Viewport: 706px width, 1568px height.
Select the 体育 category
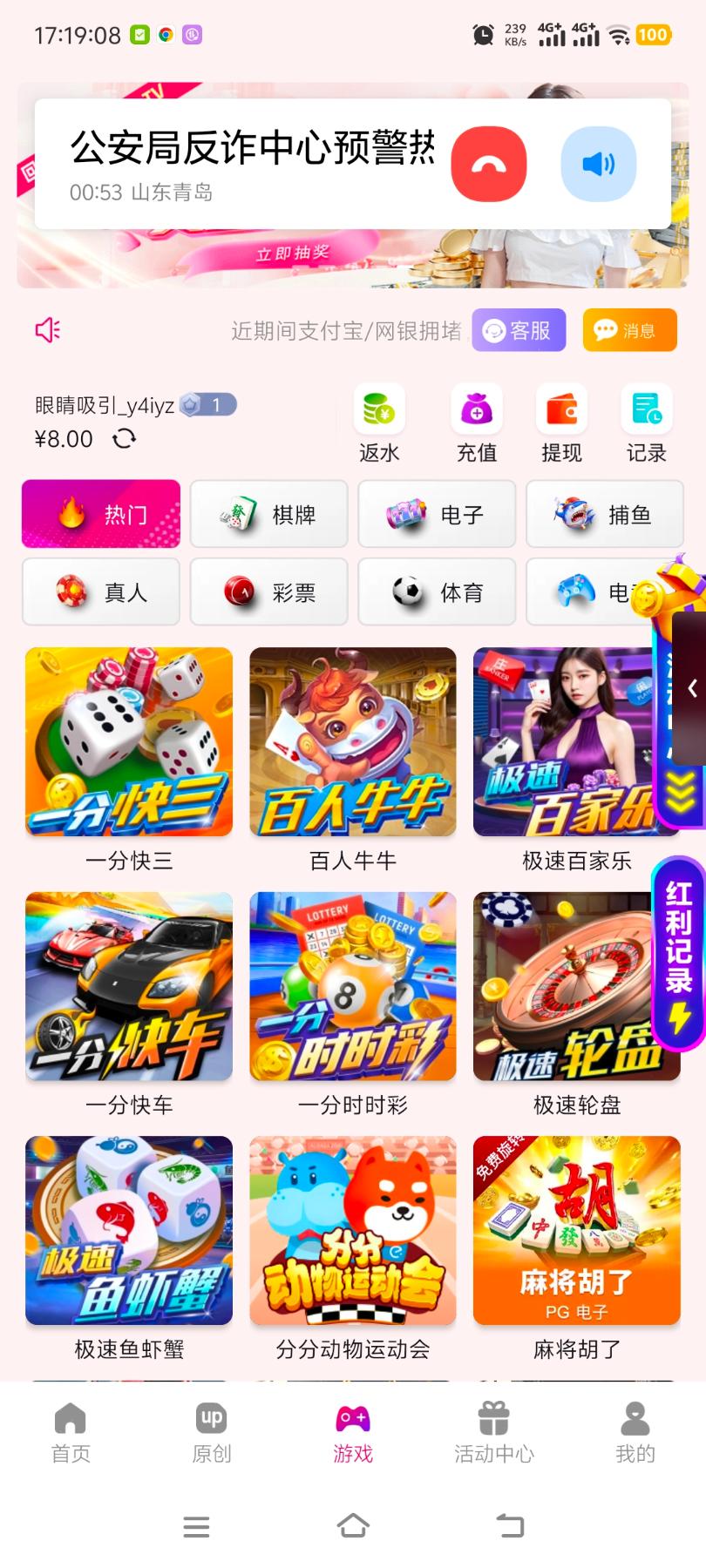click(437, 592)
